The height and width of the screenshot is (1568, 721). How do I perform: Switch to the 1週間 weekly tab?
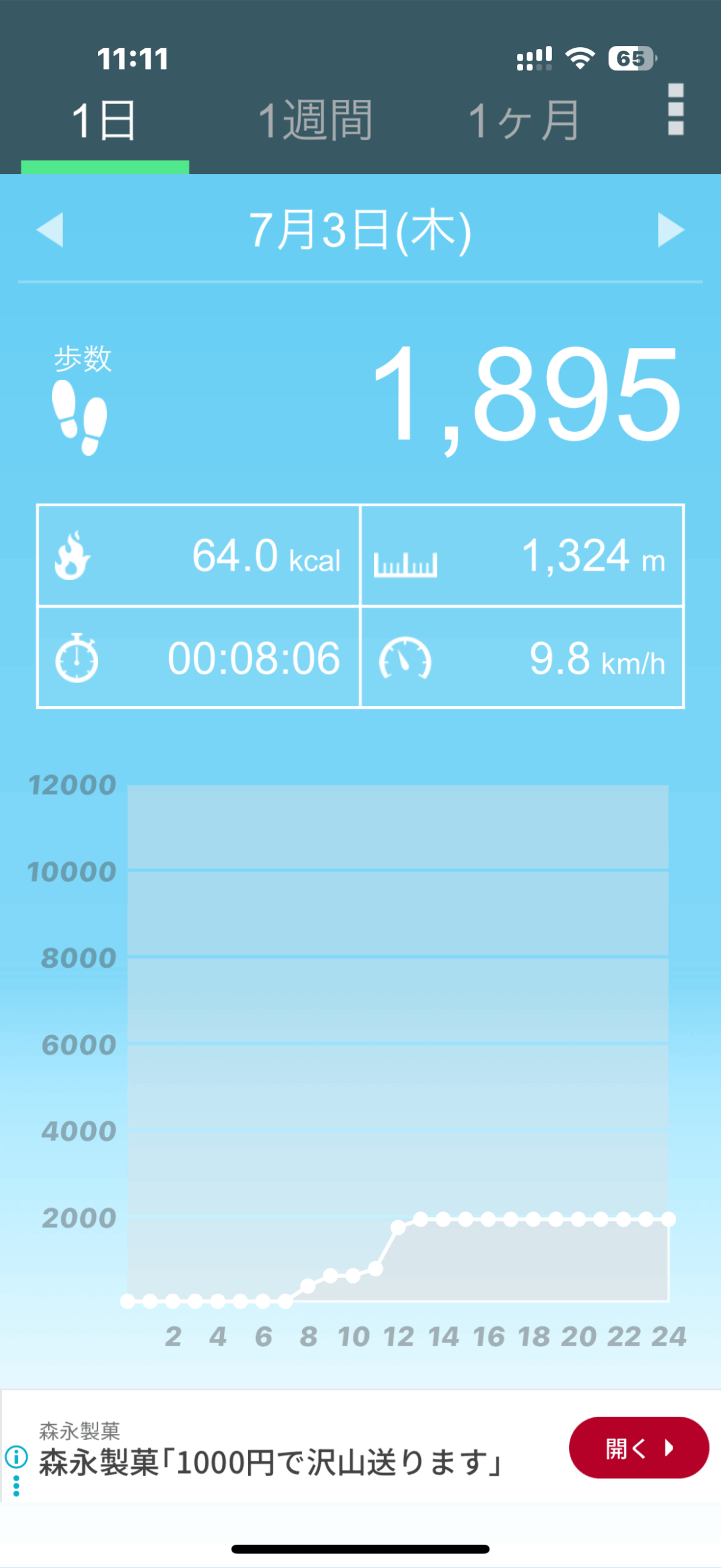[315, 121]
